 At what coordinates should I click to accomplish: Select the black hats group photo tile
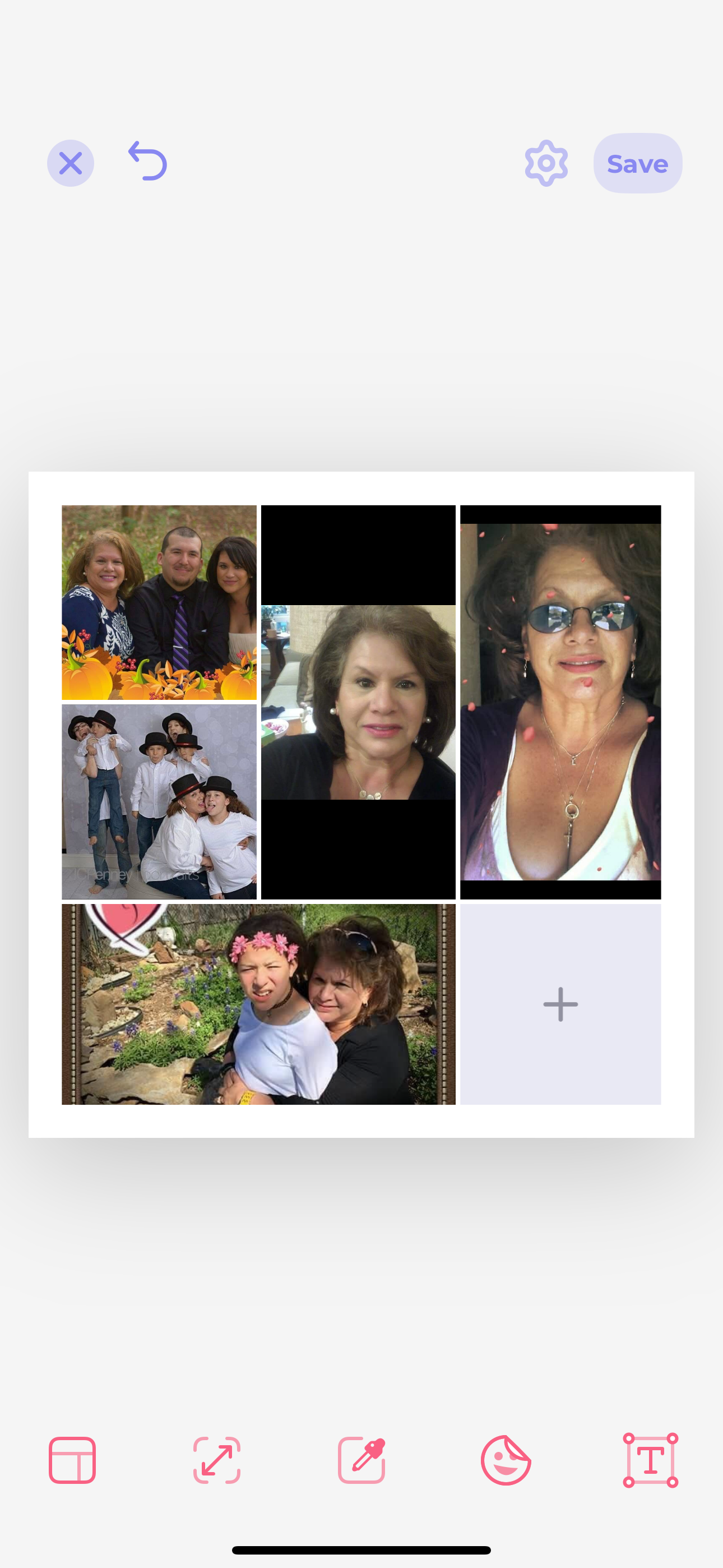pos(159,801)
